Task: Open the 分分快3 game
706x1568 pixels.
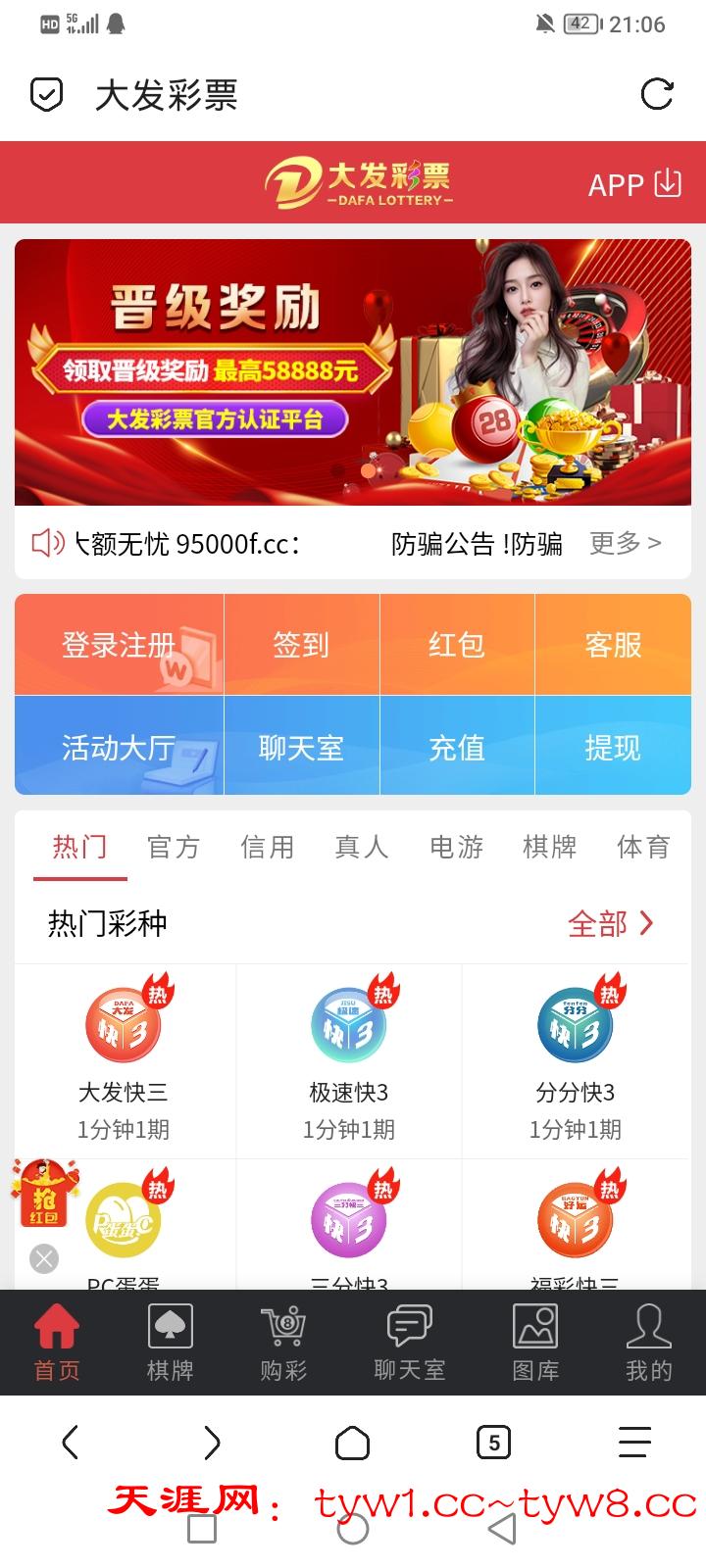Action: (576, 1058)
